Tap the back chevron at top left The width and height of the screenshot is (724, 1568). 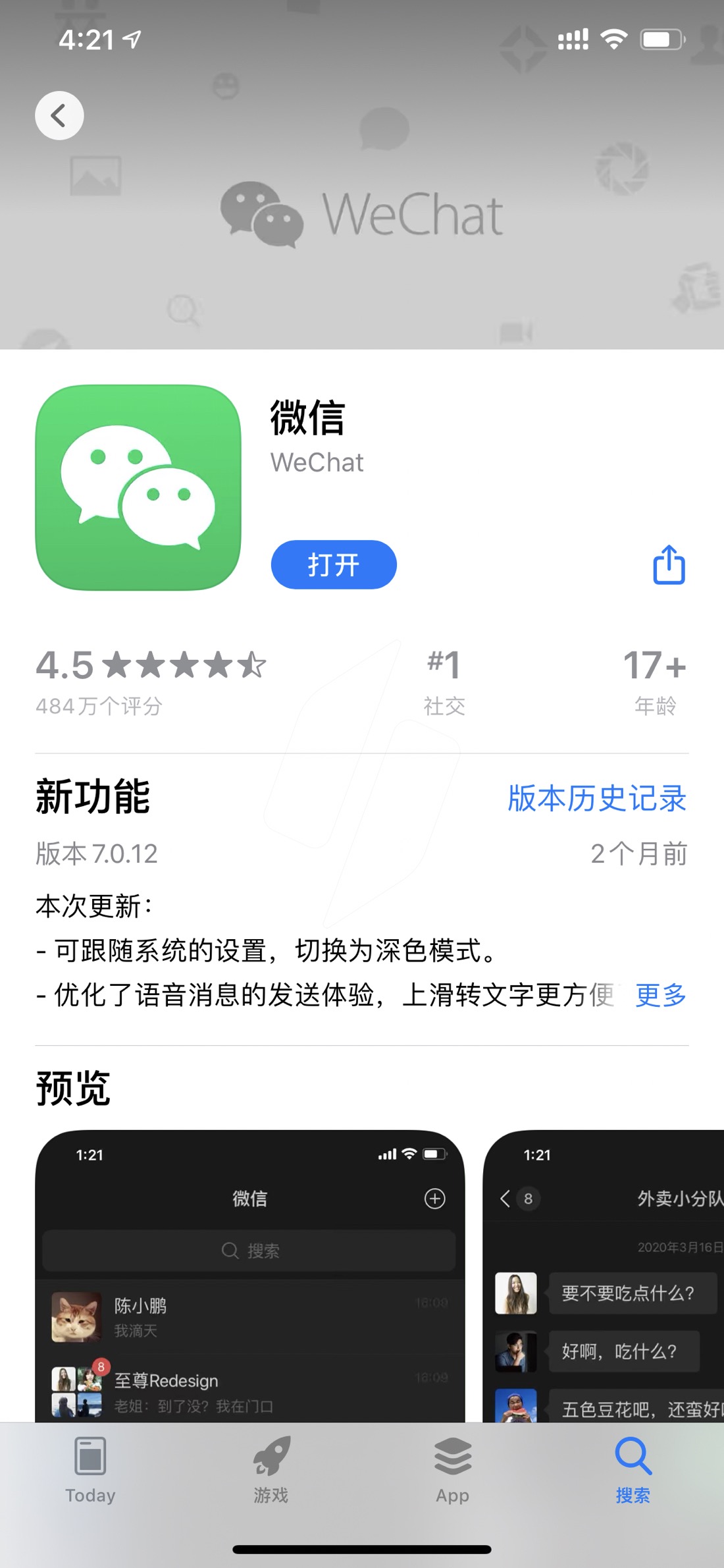60,115
